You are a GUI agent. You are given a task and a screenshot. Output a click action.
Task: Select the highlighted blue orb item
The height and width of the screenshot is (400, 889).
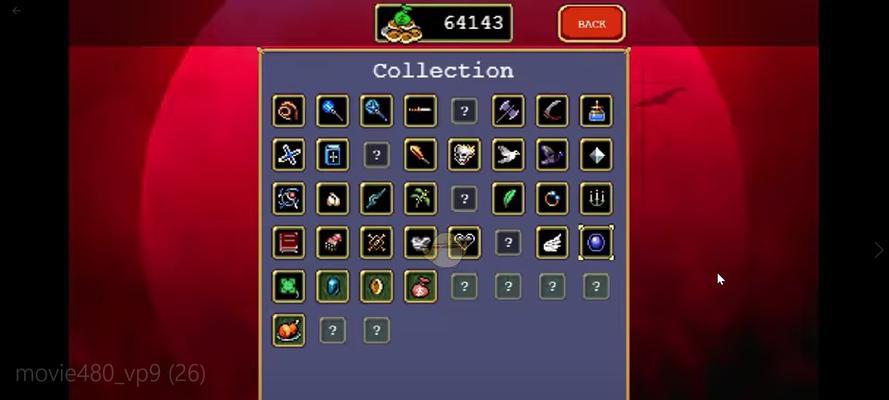596,243
